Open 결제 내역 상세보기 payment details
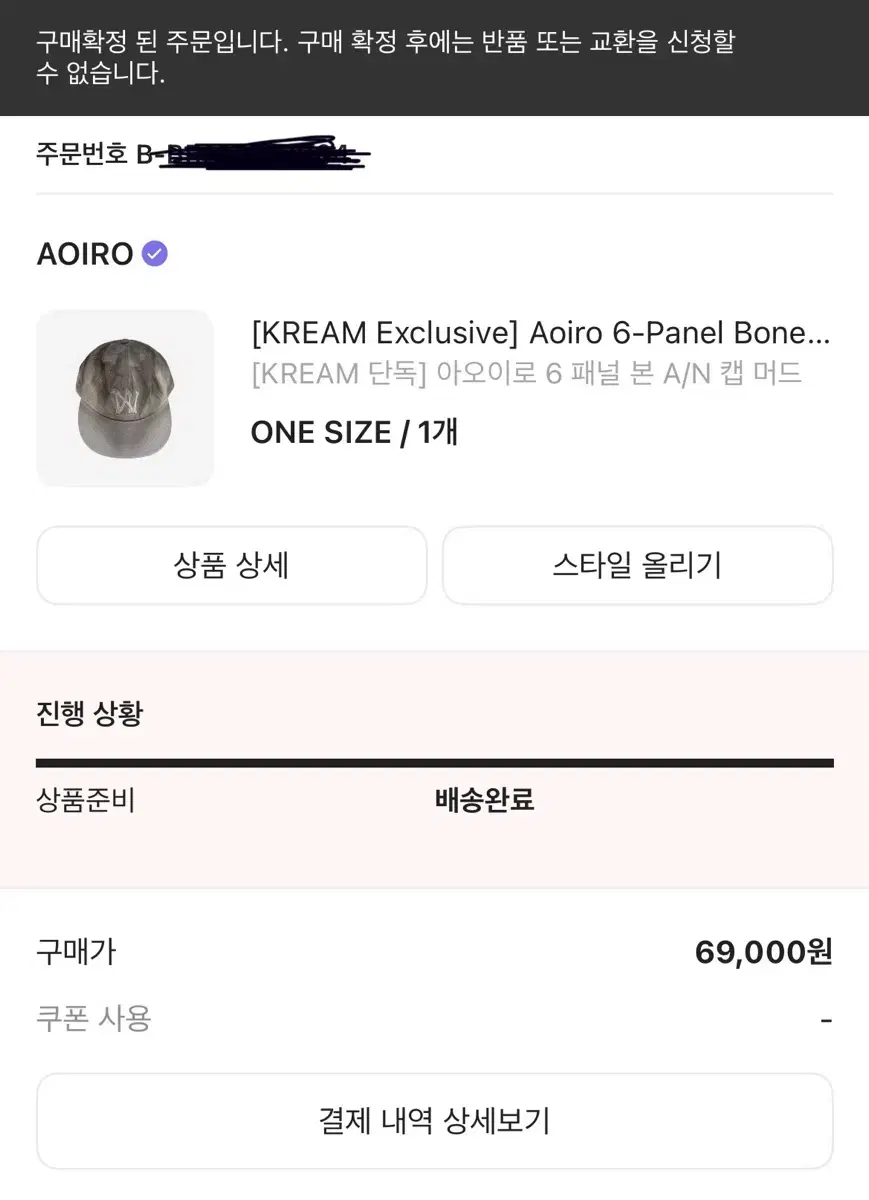 [x=434, y=1121]
